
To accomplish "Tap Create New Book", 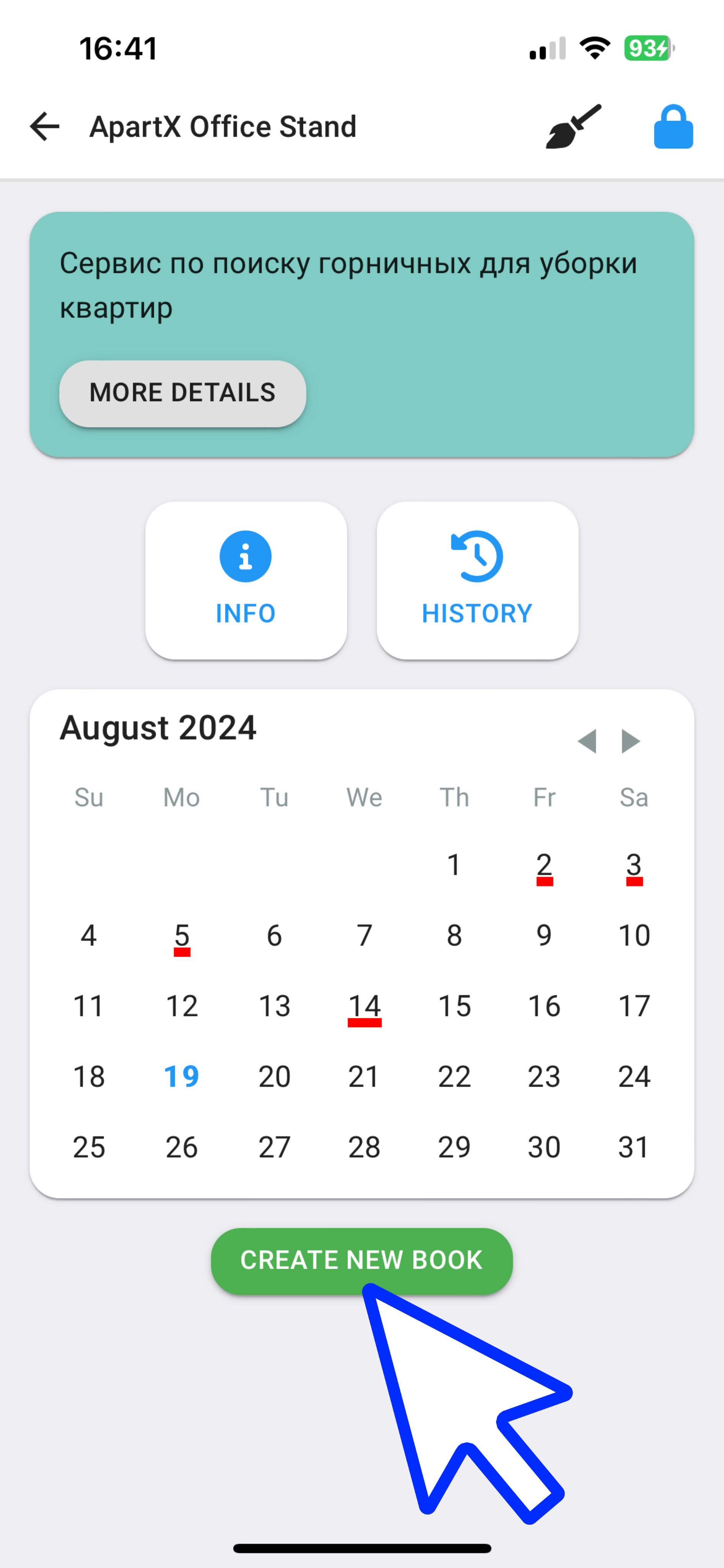I will [x=361, y=1260].
